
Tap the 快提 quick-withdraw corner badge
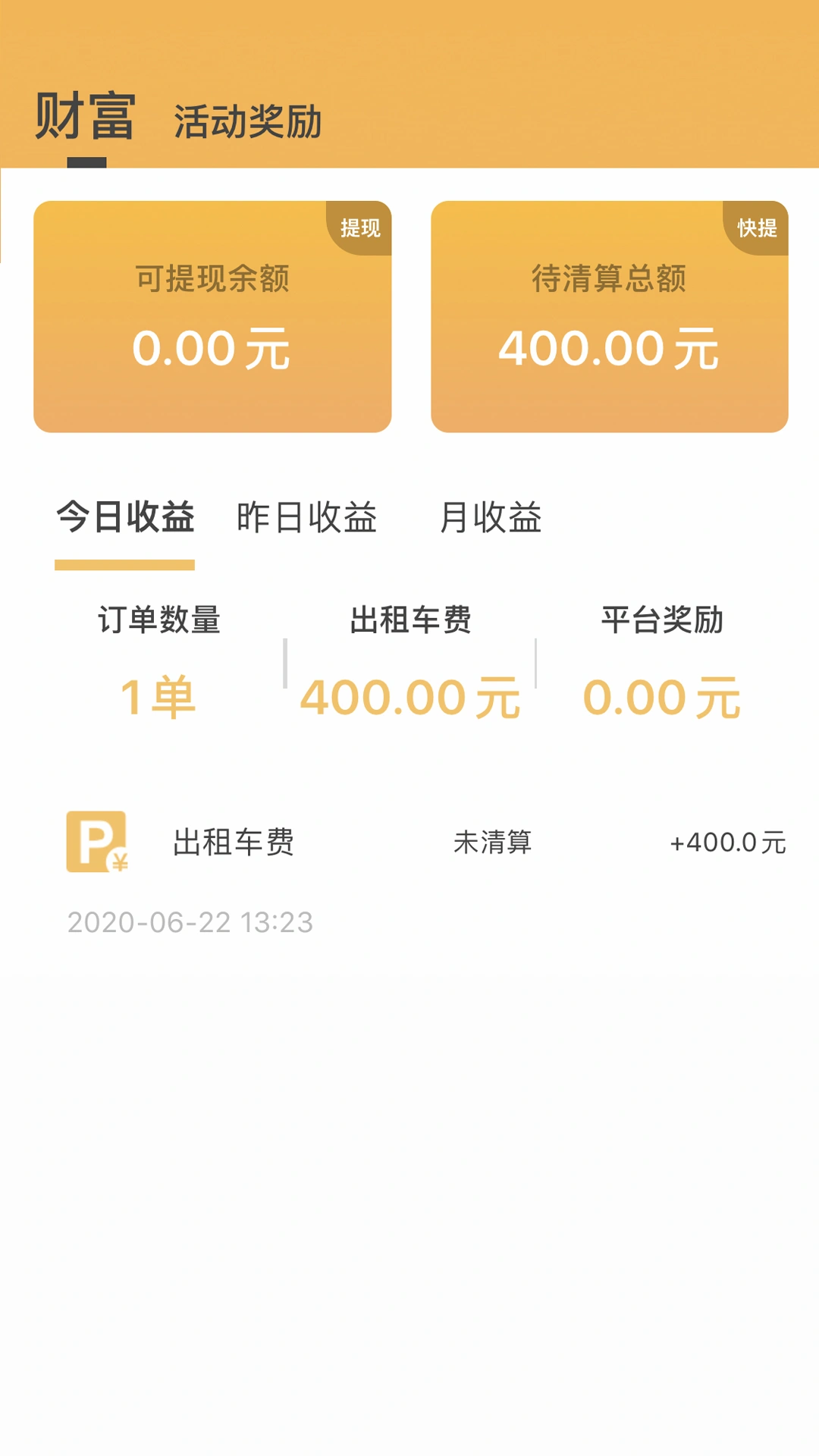click(758, 227)
